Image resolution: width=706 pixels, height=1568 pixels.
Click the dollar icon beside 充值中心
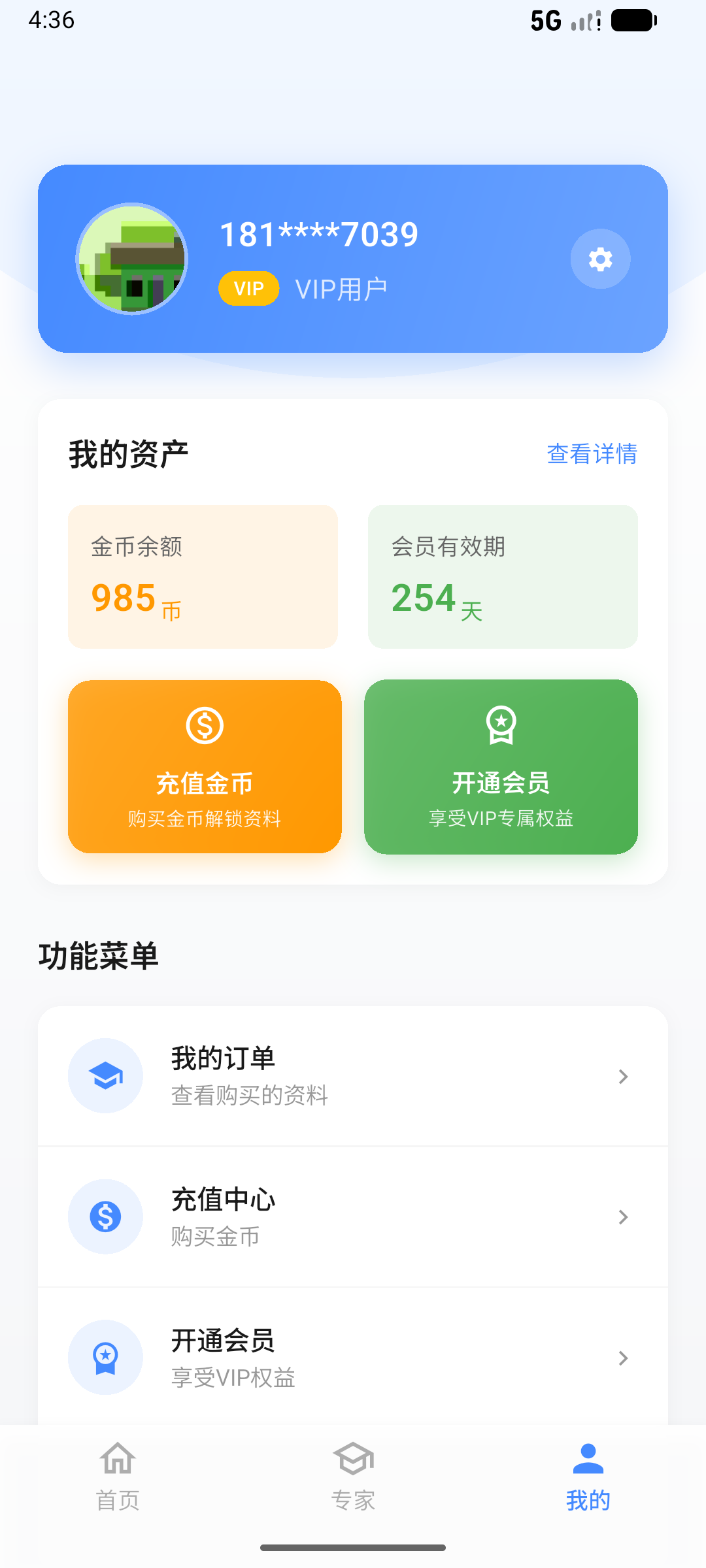click(x=105, y=1215)
